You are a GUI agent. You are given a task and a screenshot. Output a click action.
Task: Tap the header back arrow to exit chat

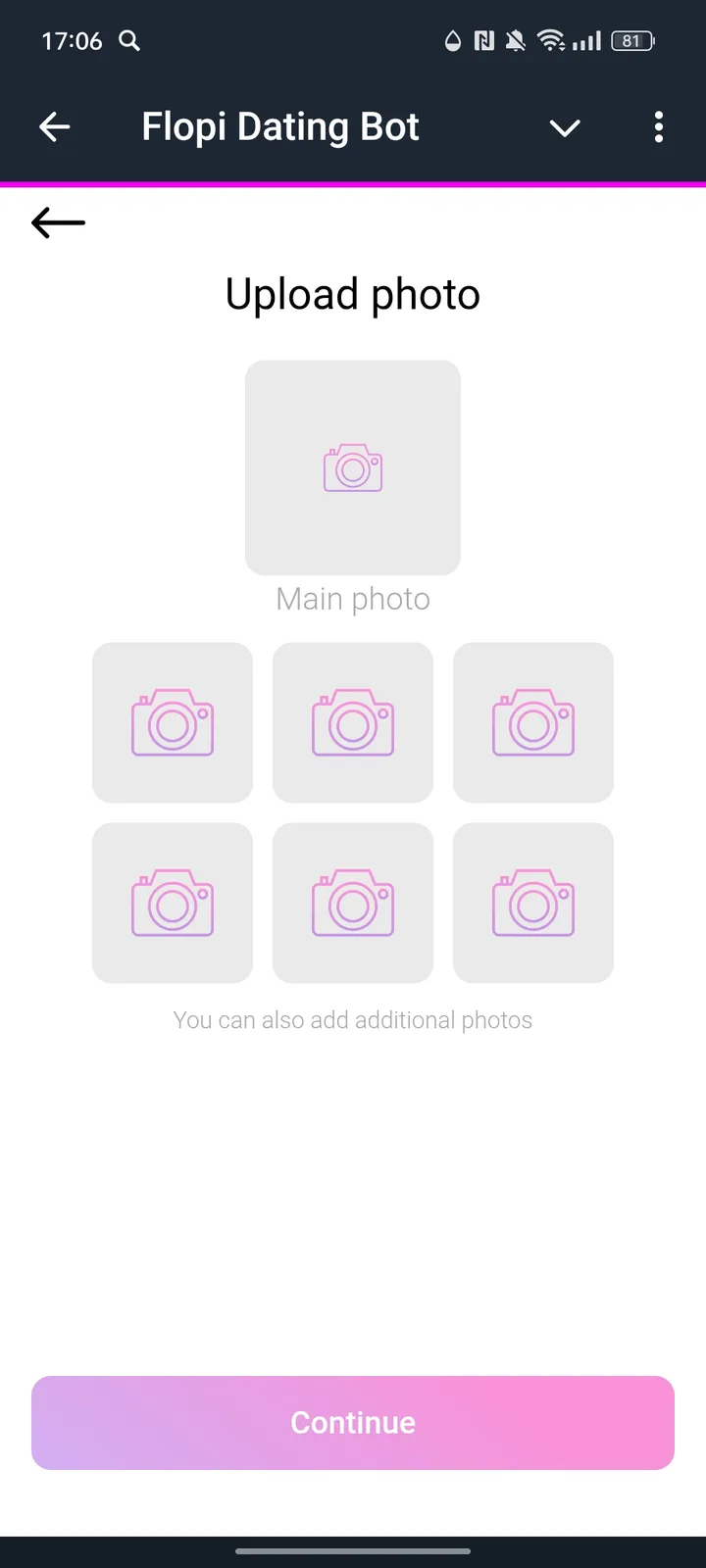(x=55, y=127)
